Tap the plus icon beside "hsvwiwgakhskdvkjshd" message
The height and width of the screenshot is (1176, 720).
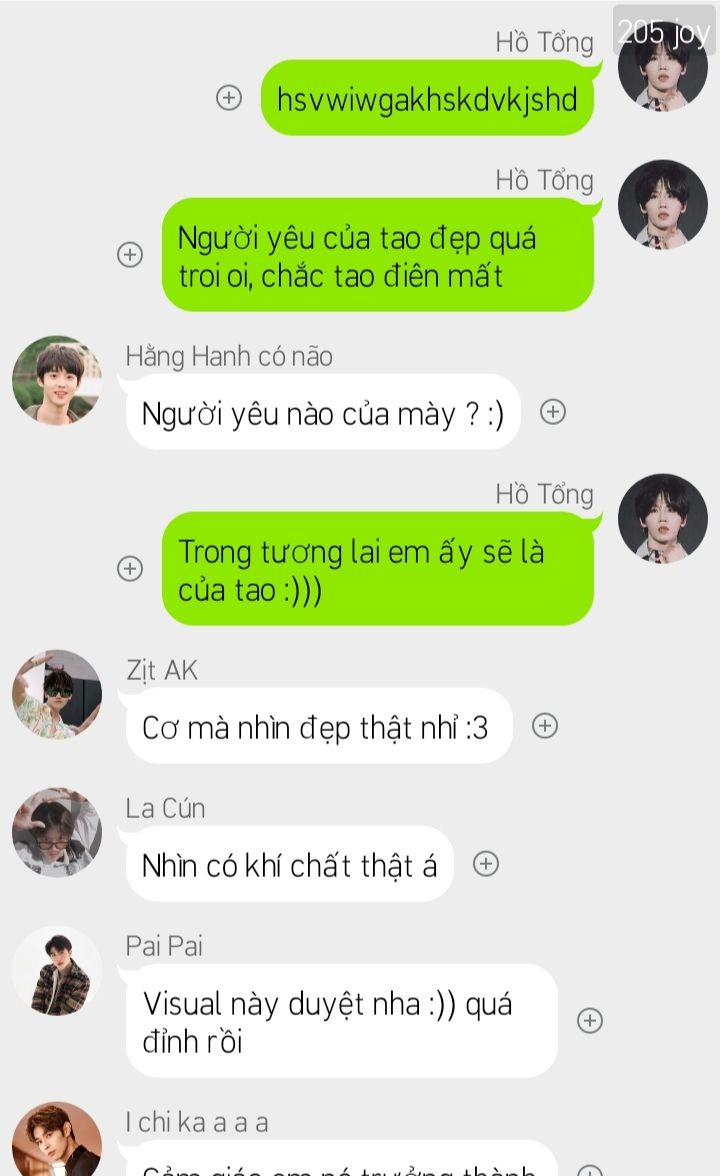pos(230,98)
